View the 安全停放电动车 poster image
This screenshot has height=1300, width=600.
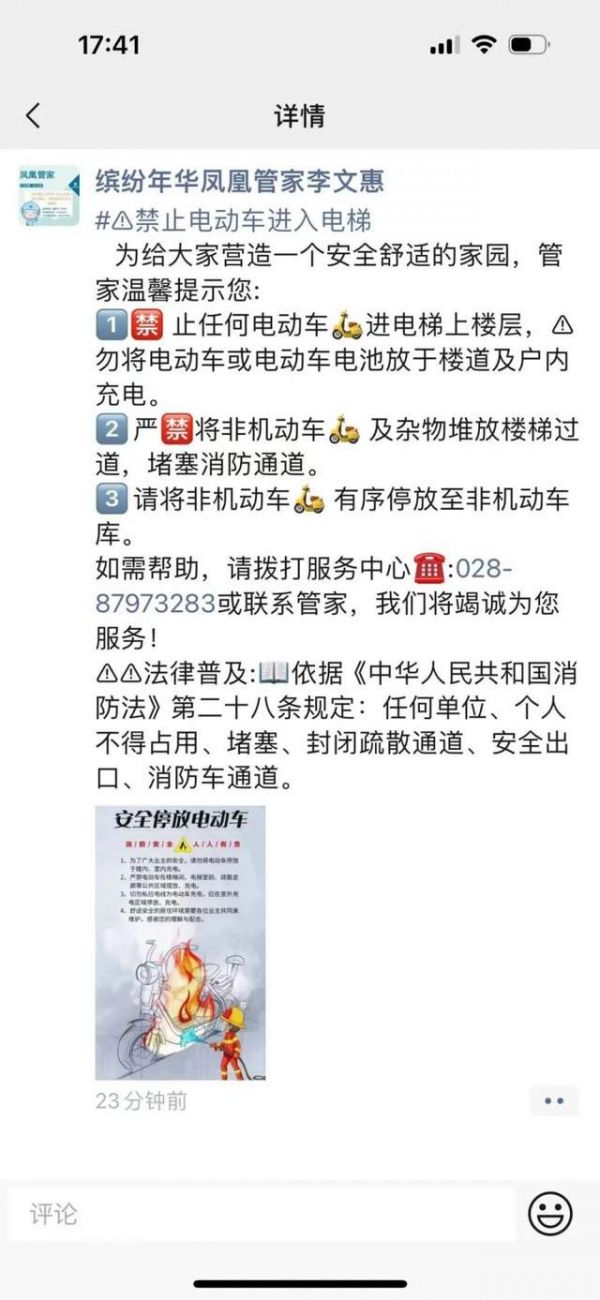(x=180, y=943)
